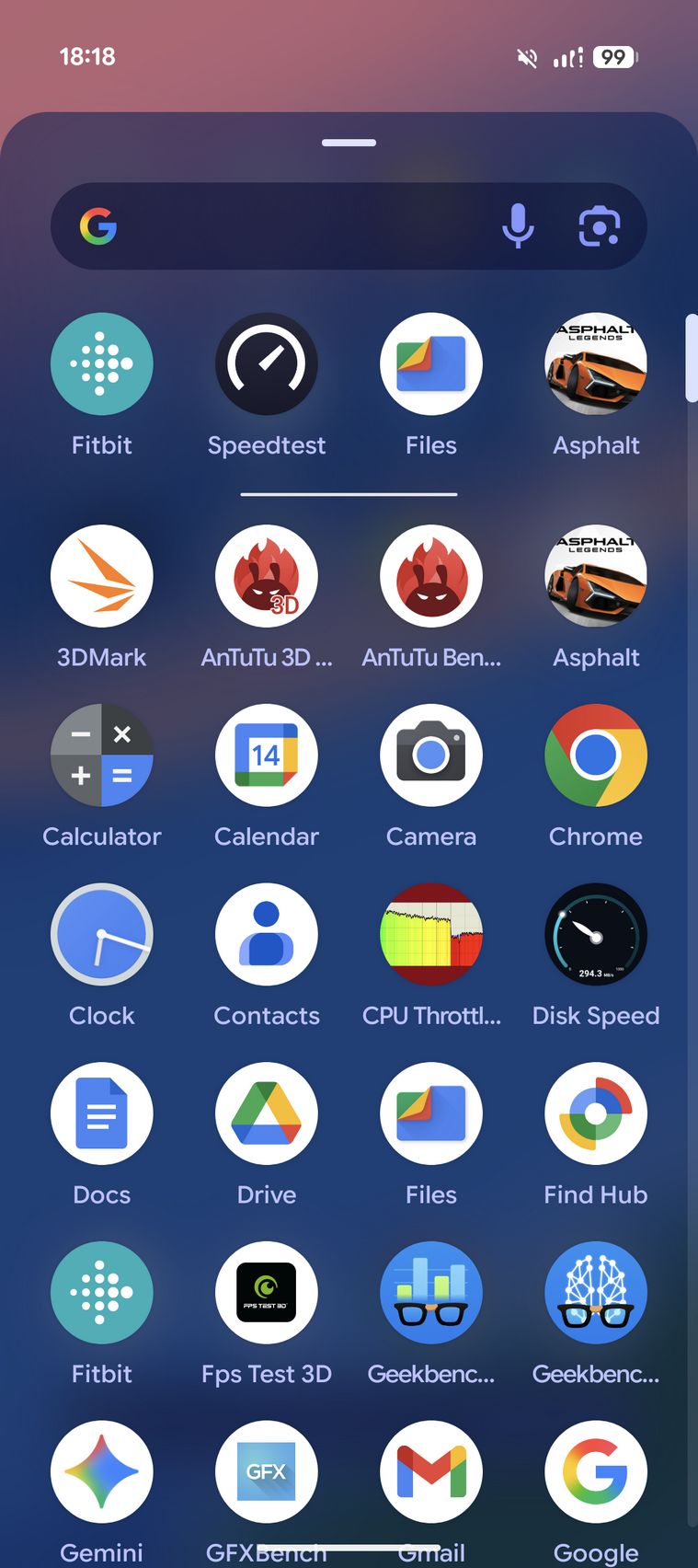
Task: Launch Fps Test 3D
Action: [x=267, y=1293]
